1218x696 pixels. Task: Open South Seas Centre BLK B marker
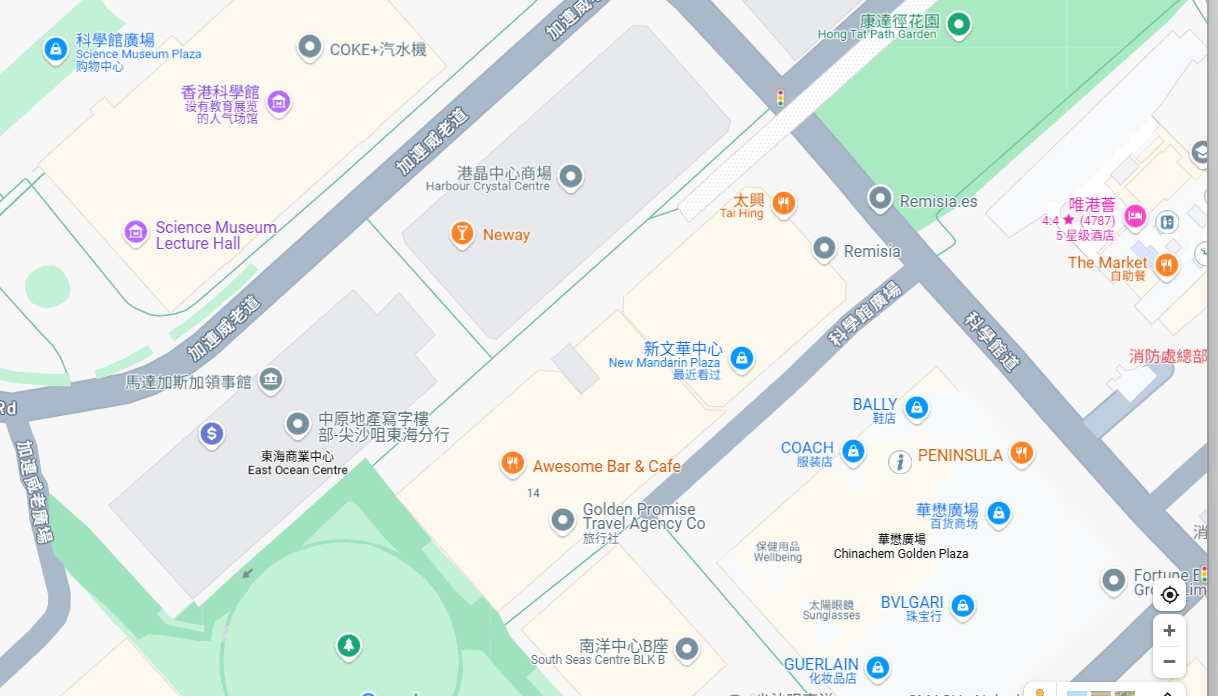(686, 650)
